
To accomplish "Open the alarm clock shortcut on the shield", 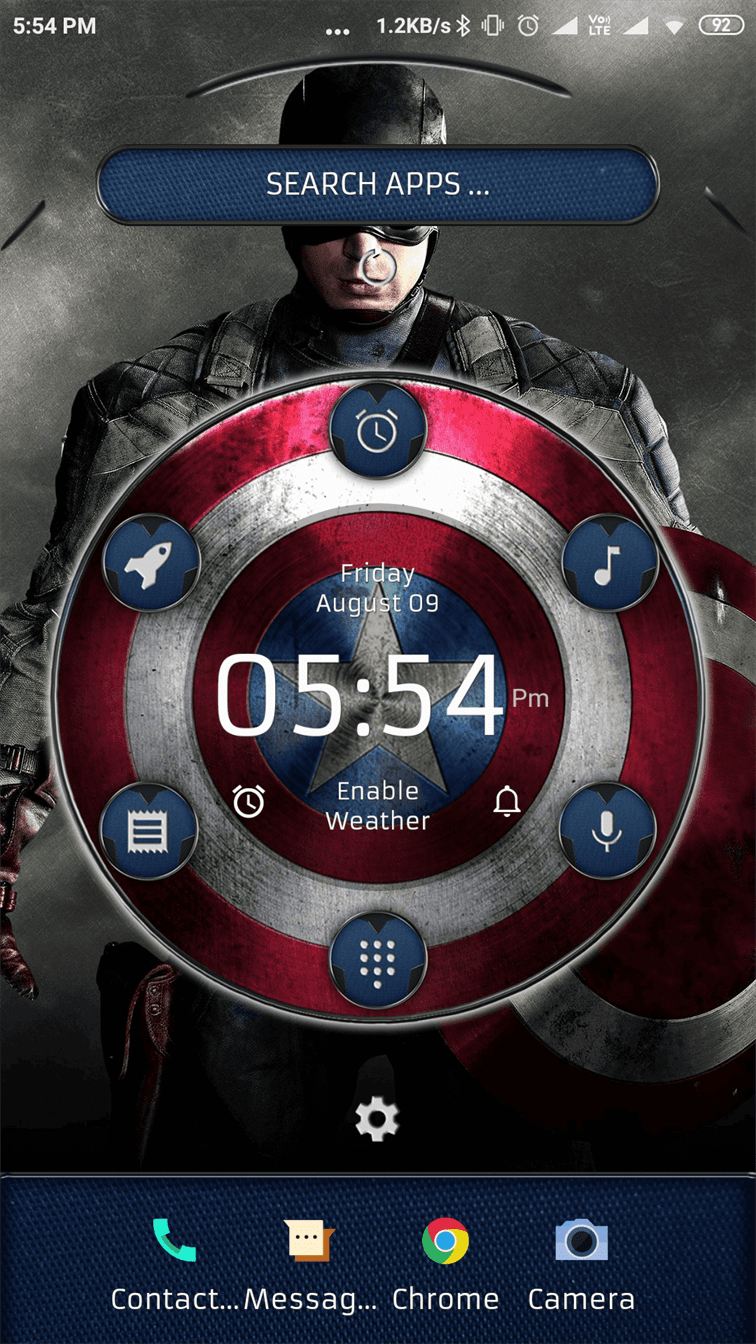I will click(x=378, y=430).
